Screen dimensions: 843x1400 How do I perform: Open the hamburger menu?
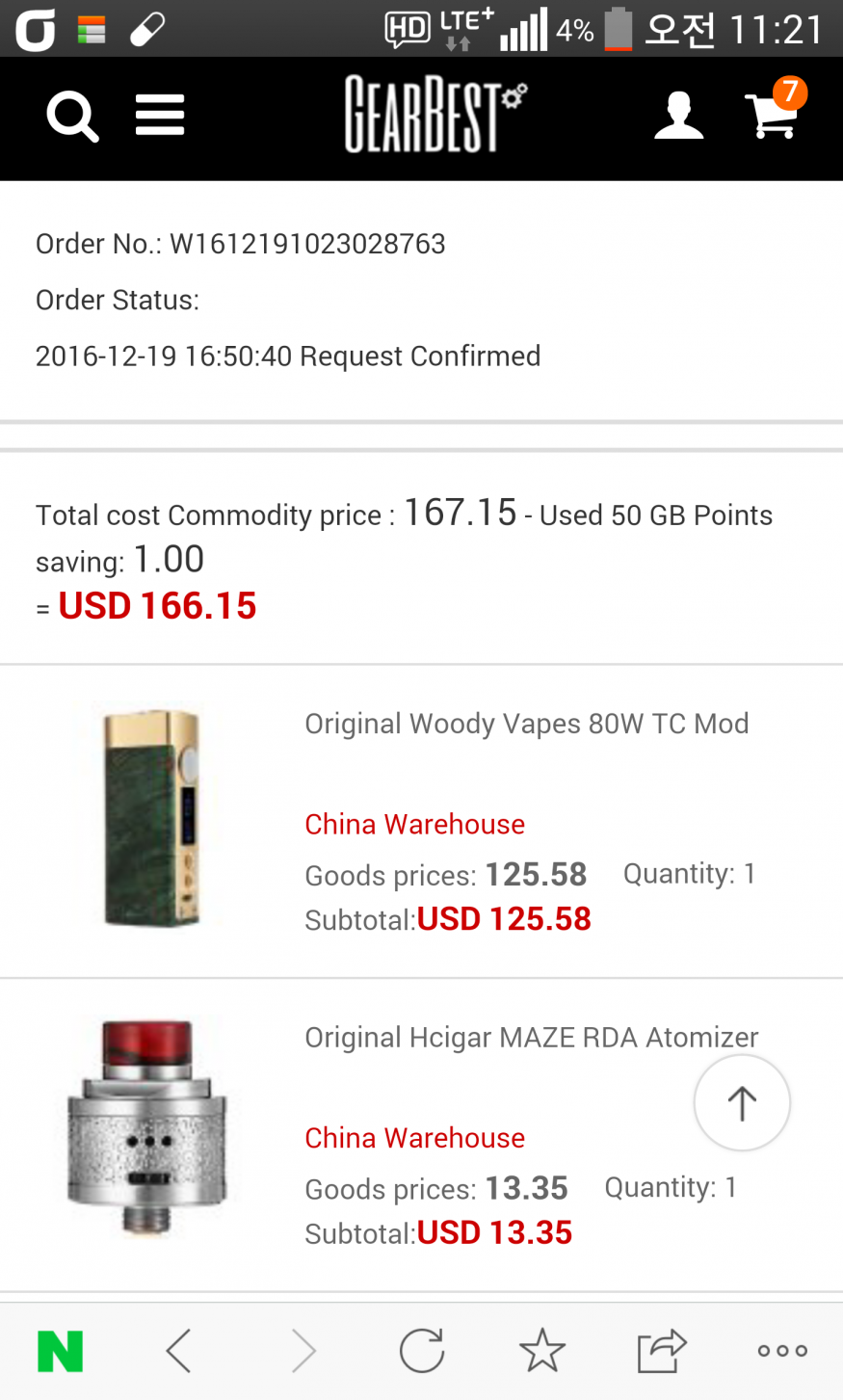click(160, 117)
